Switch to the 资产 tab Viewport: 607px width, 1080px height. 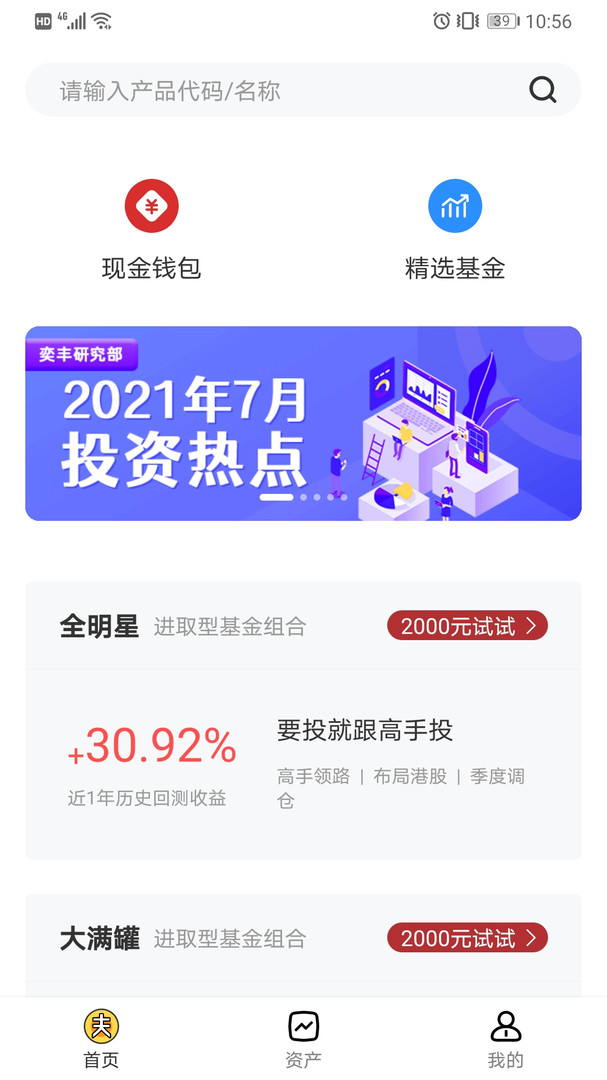pyautogui.click(x=303, y=1039)
